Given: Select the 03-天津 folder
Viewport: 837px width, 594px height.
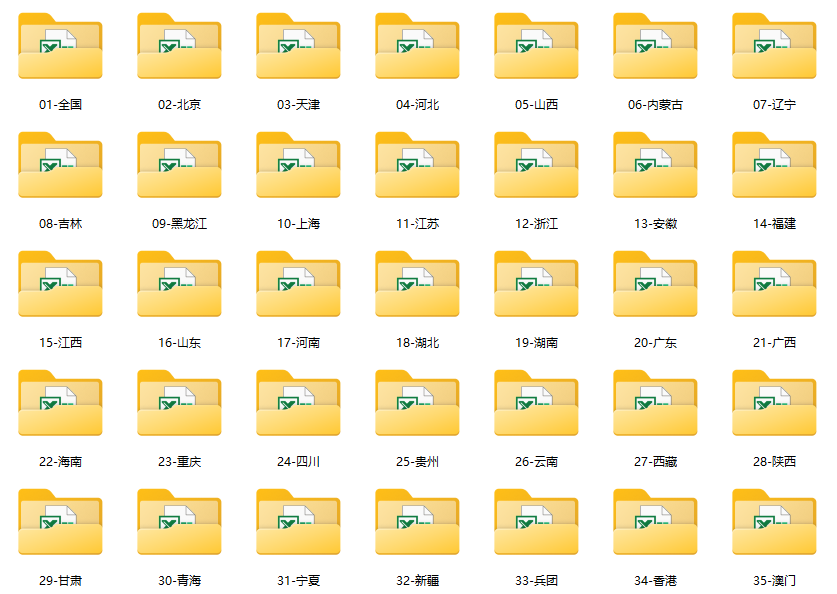Looking at the screenshot, I should (298, 48).
